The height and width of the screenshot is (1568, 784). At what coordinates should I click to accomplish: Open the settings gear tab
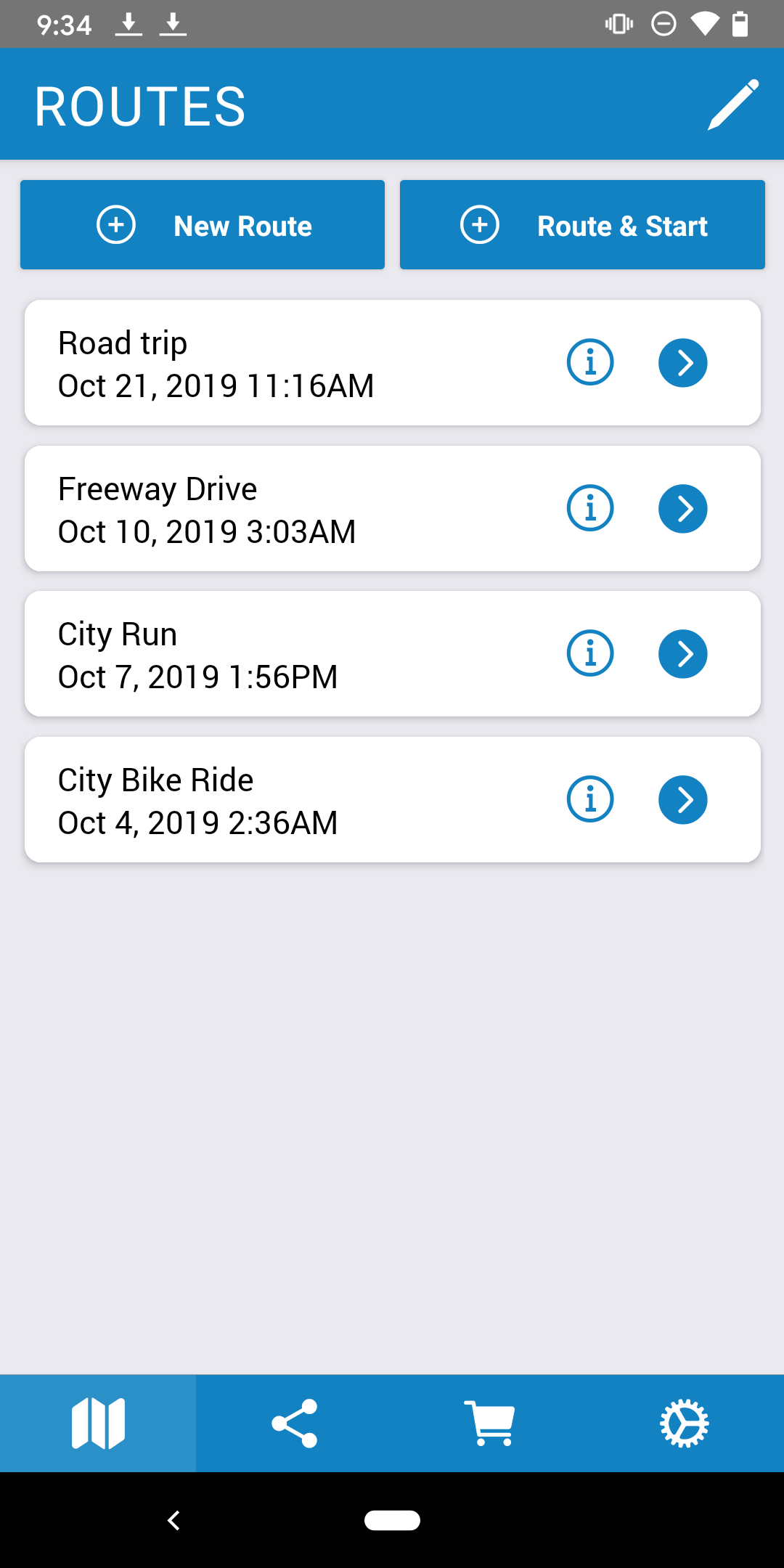pyautogui.click(x=685, y=1423)
